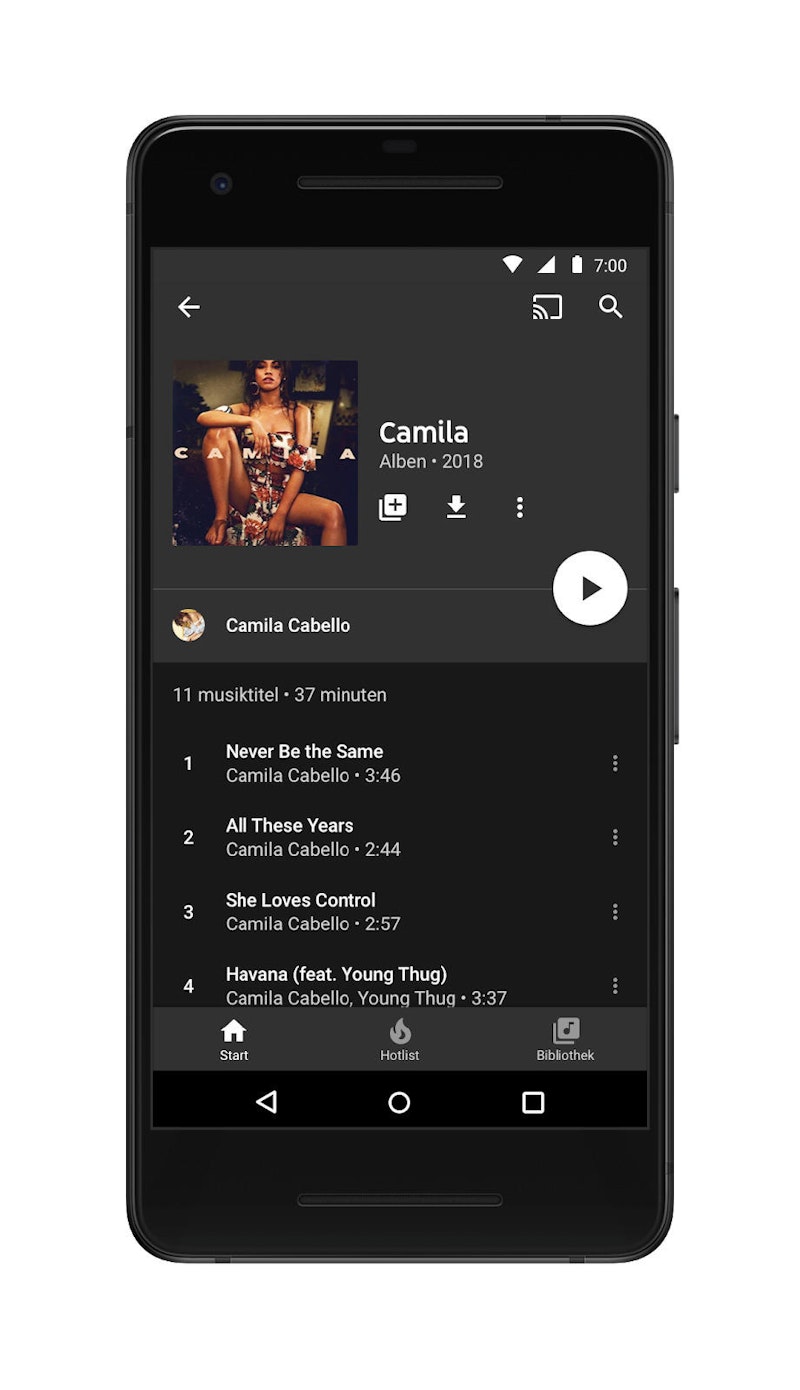This screenshot has width=800, height=1390.
Task: Switch to the Start tab
Action: pyautogui.click(x=234, y=1040)
